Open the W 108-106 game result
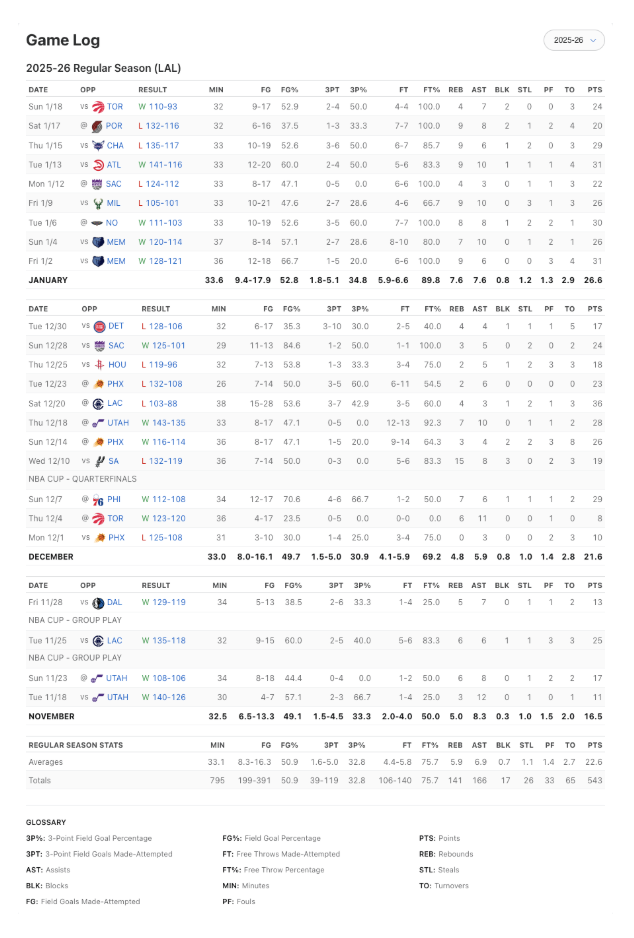The width and height of the screenshot is (634, 938). pyautogui.click(x=162, y=677)
